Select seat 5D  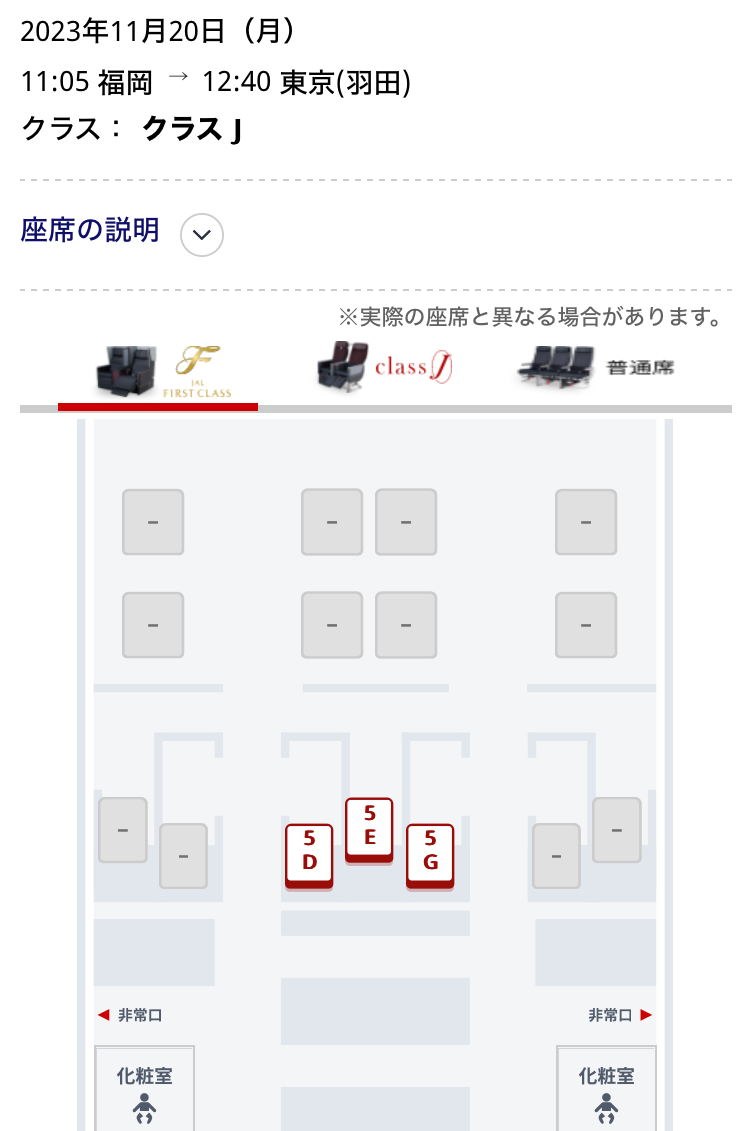(309, 854)
